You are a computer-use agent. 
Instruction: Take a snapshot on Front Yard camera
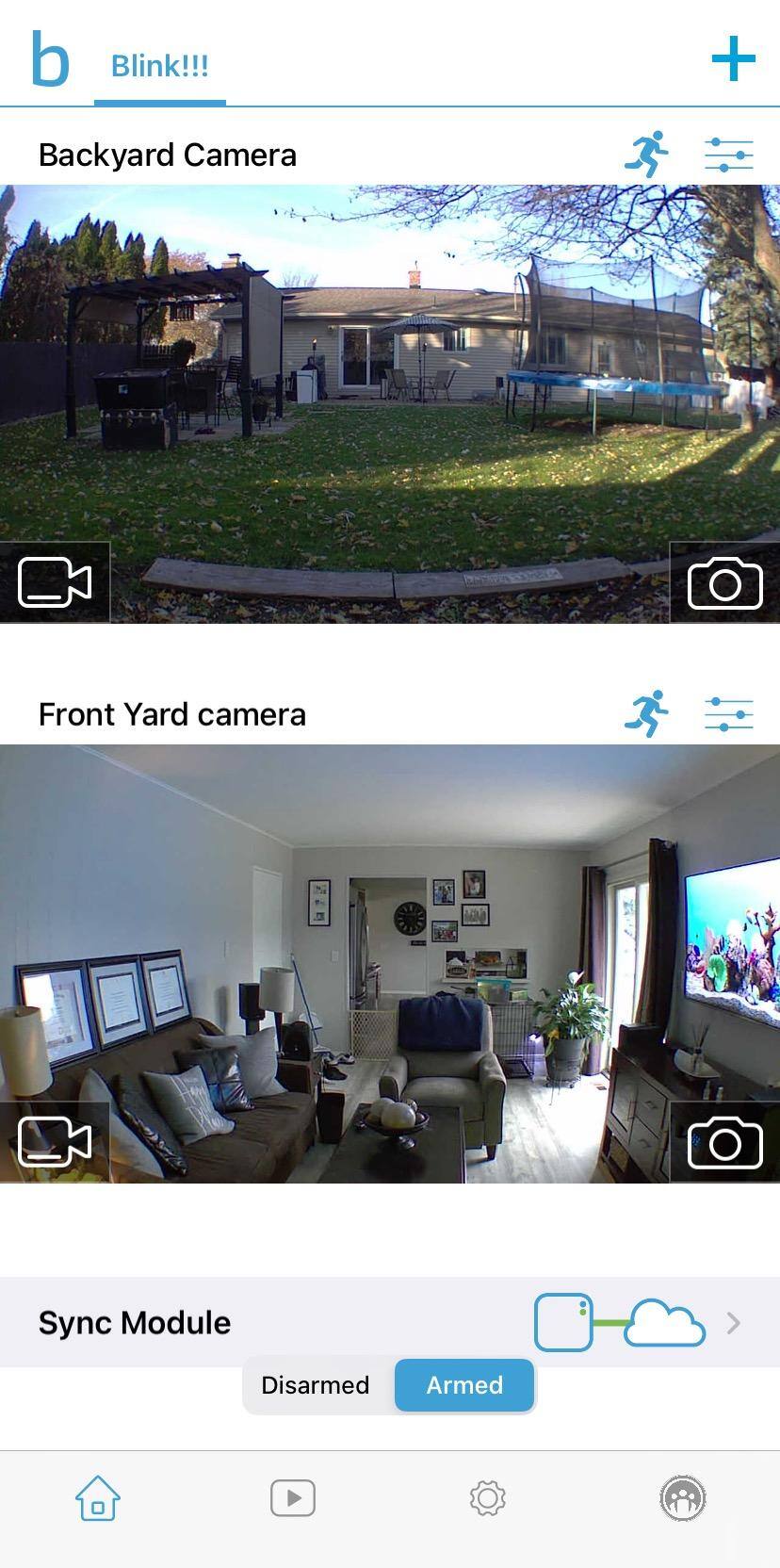point(724,1142)
